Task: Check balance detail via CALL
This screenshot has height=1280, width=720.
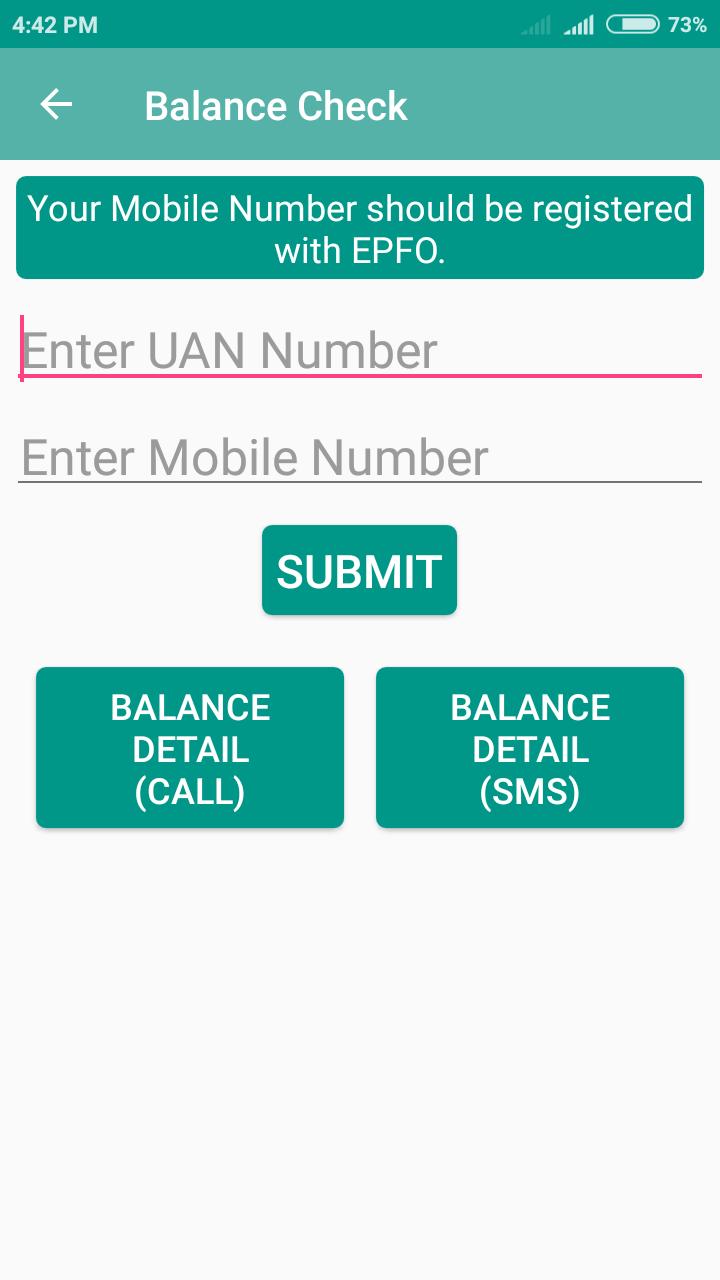Action: point(190,748)
